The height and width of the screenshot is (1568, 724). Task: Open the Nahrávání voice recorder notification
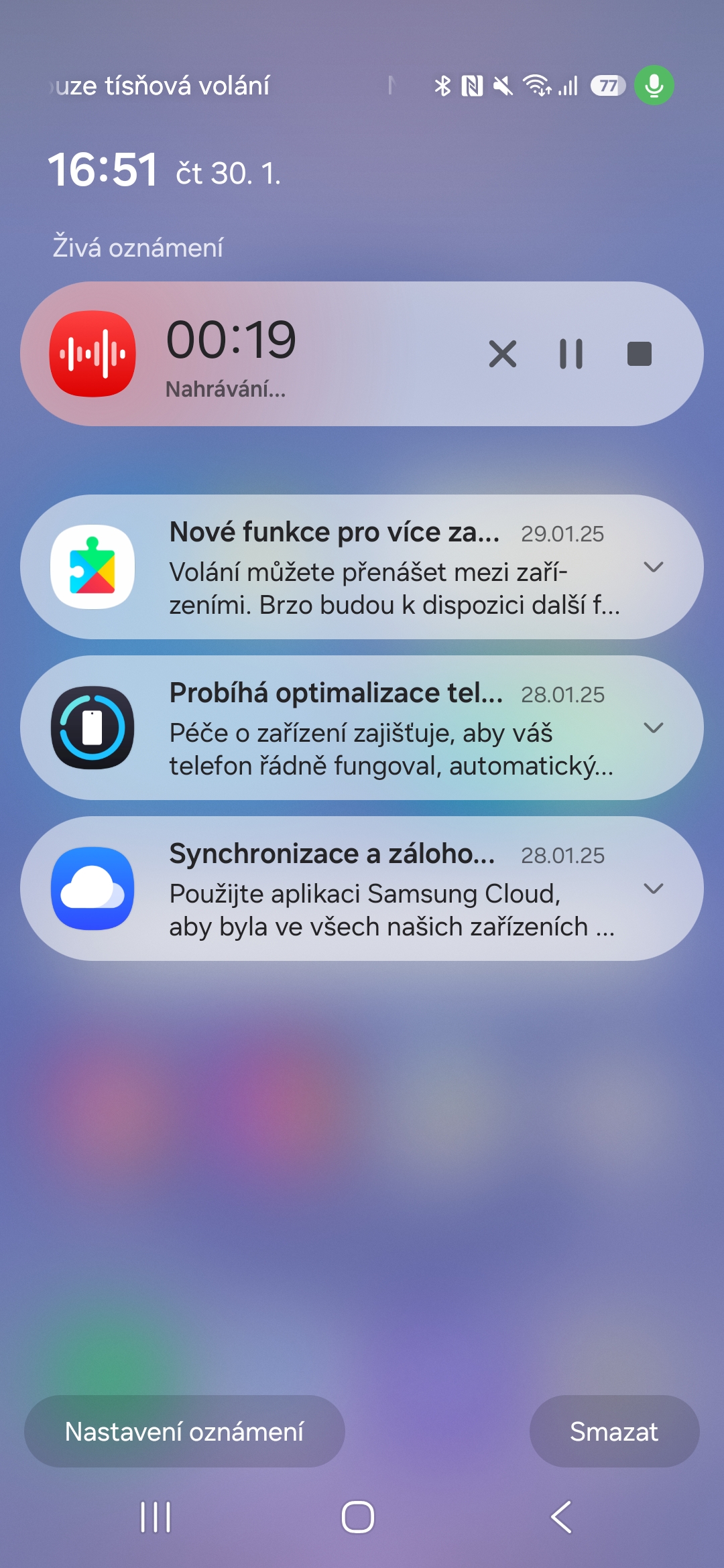point(362,354)
